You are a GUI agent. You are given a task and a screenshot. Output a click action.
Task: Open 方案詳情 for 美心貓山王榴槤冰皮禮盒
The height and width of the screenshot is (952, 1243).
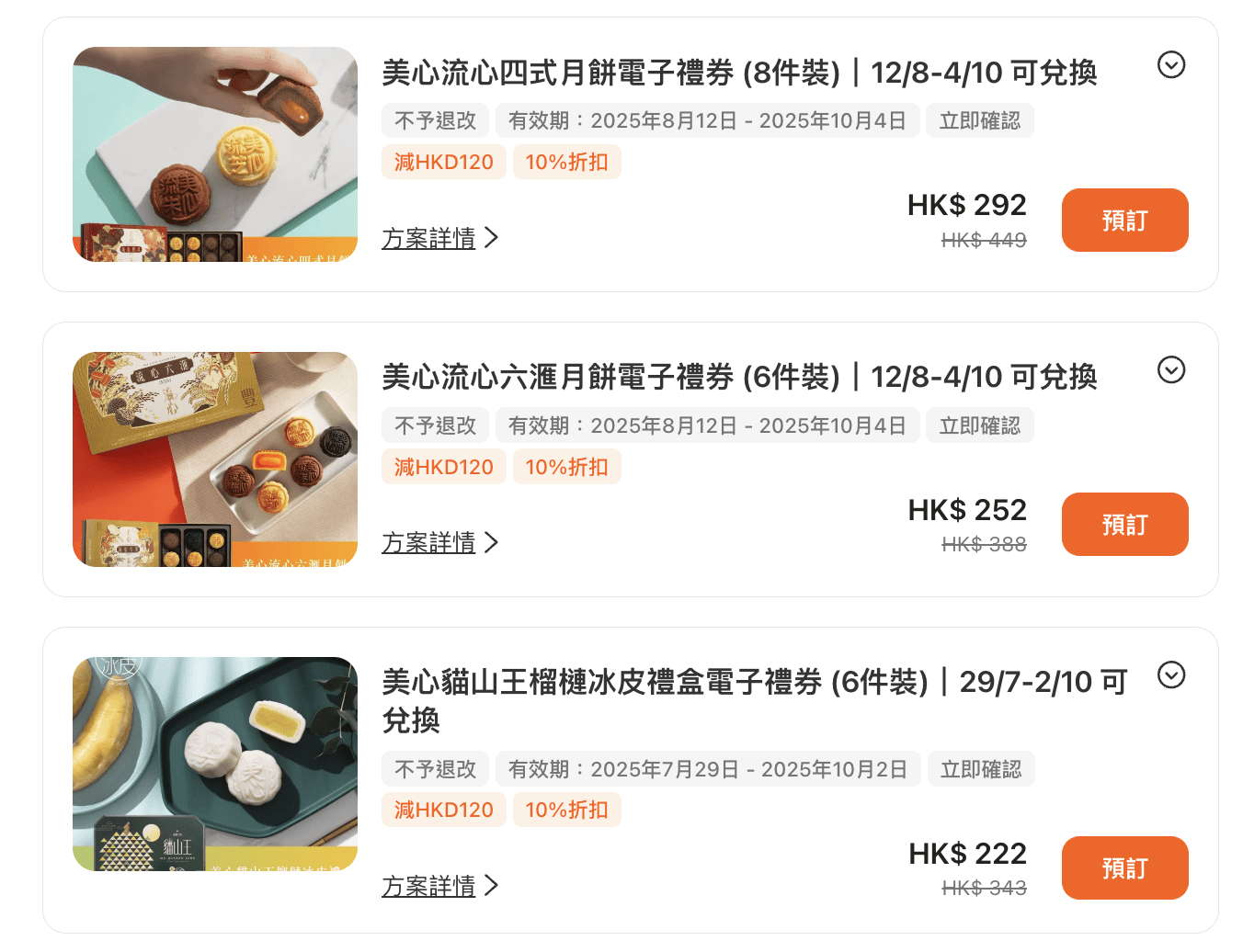[x=439, y=886]
